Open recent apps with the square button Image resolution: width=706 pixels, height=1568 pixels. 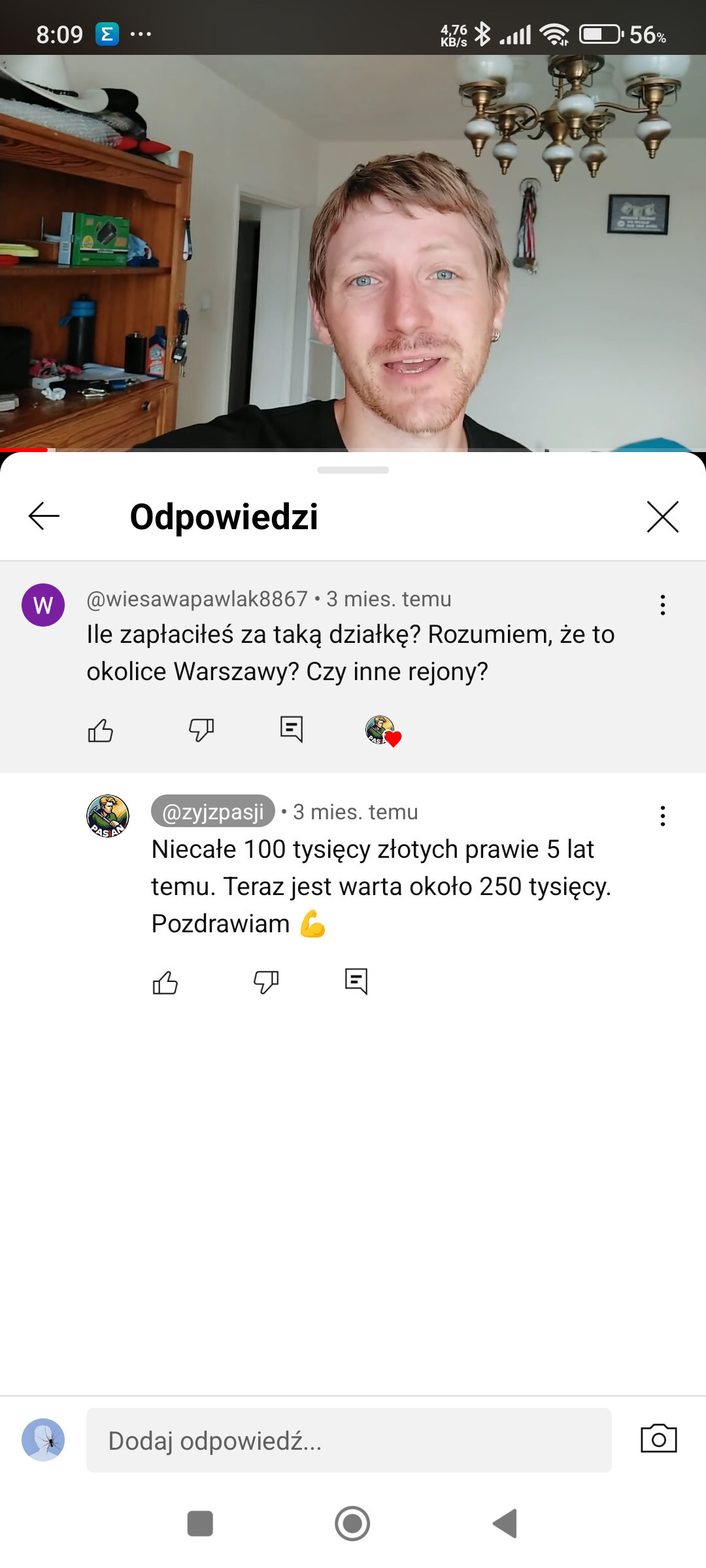pyautogui.click(x=200, y=1524)
